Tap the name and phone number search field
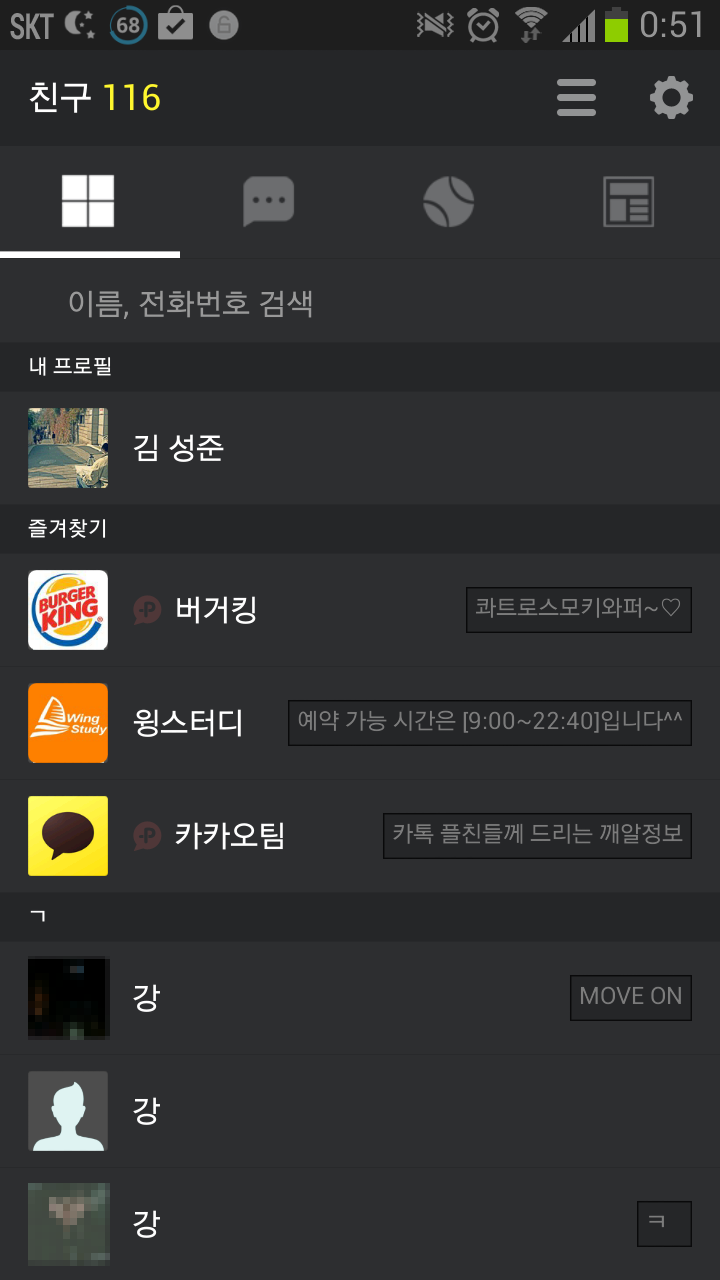 [360, 303]
